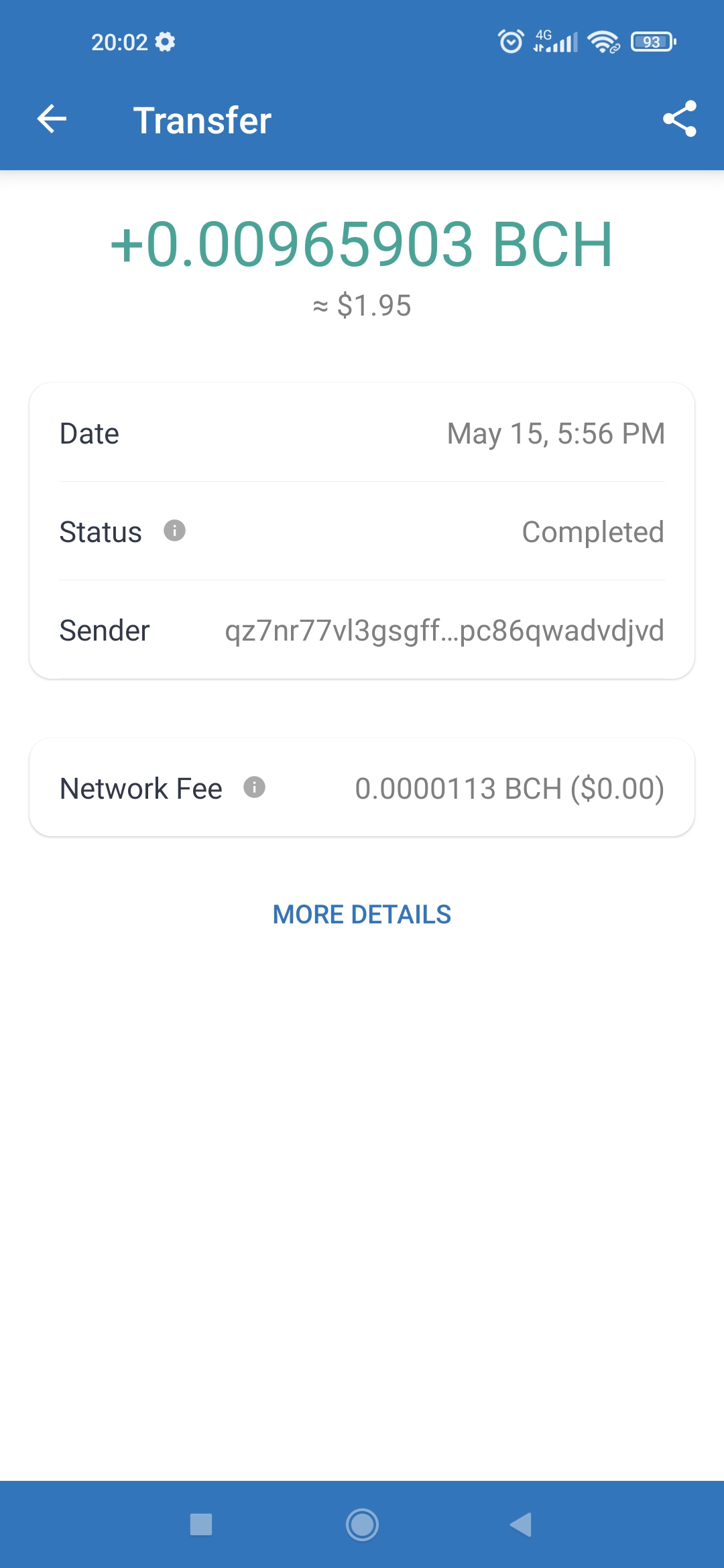Tap the Wi-Fi icon in status bar
This screenshot has height=1568, width=724.
[602, 42]
